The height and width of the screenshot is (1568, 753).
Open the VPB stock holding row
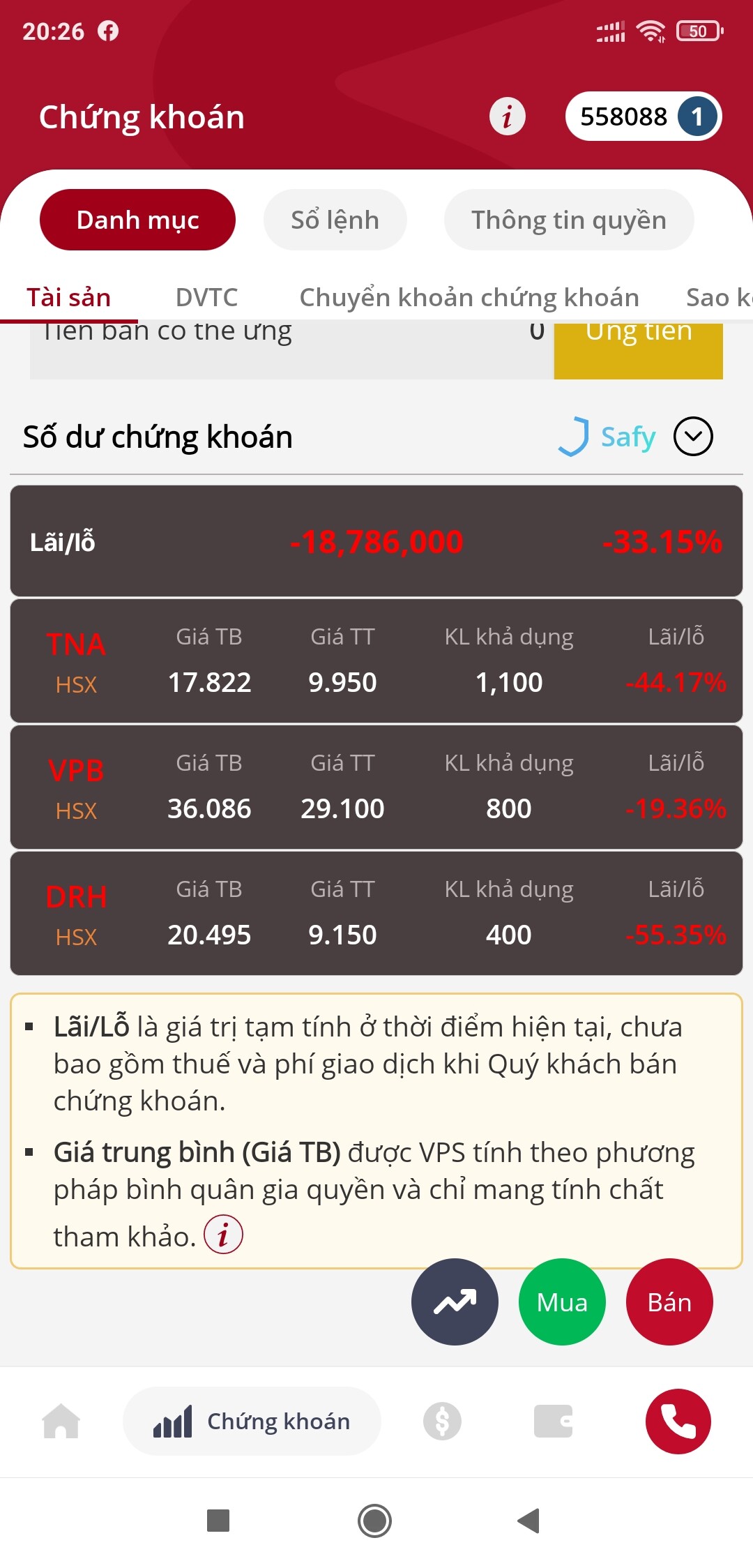376,787
